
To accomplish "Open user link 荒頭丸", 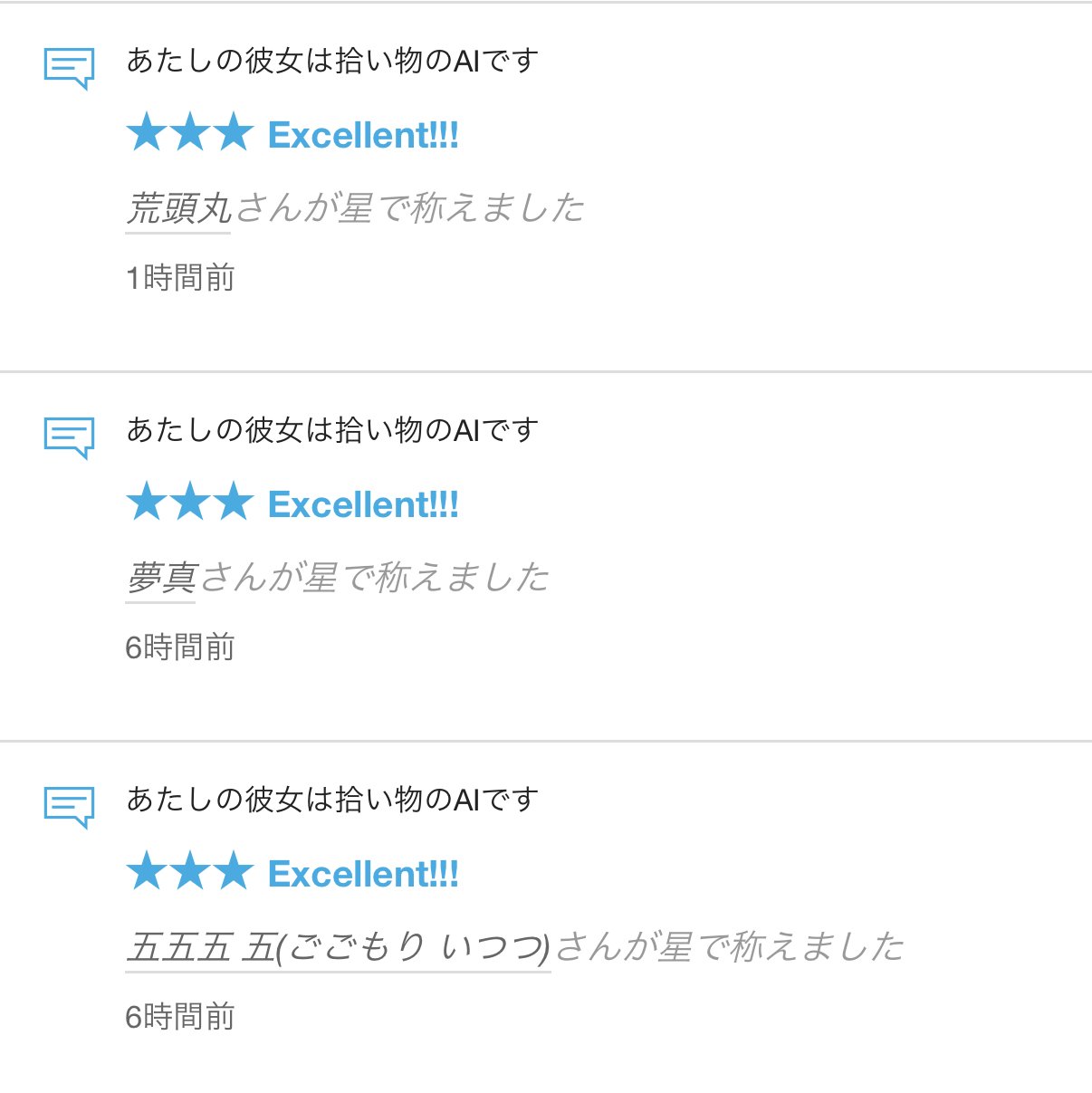I will 178,209.
